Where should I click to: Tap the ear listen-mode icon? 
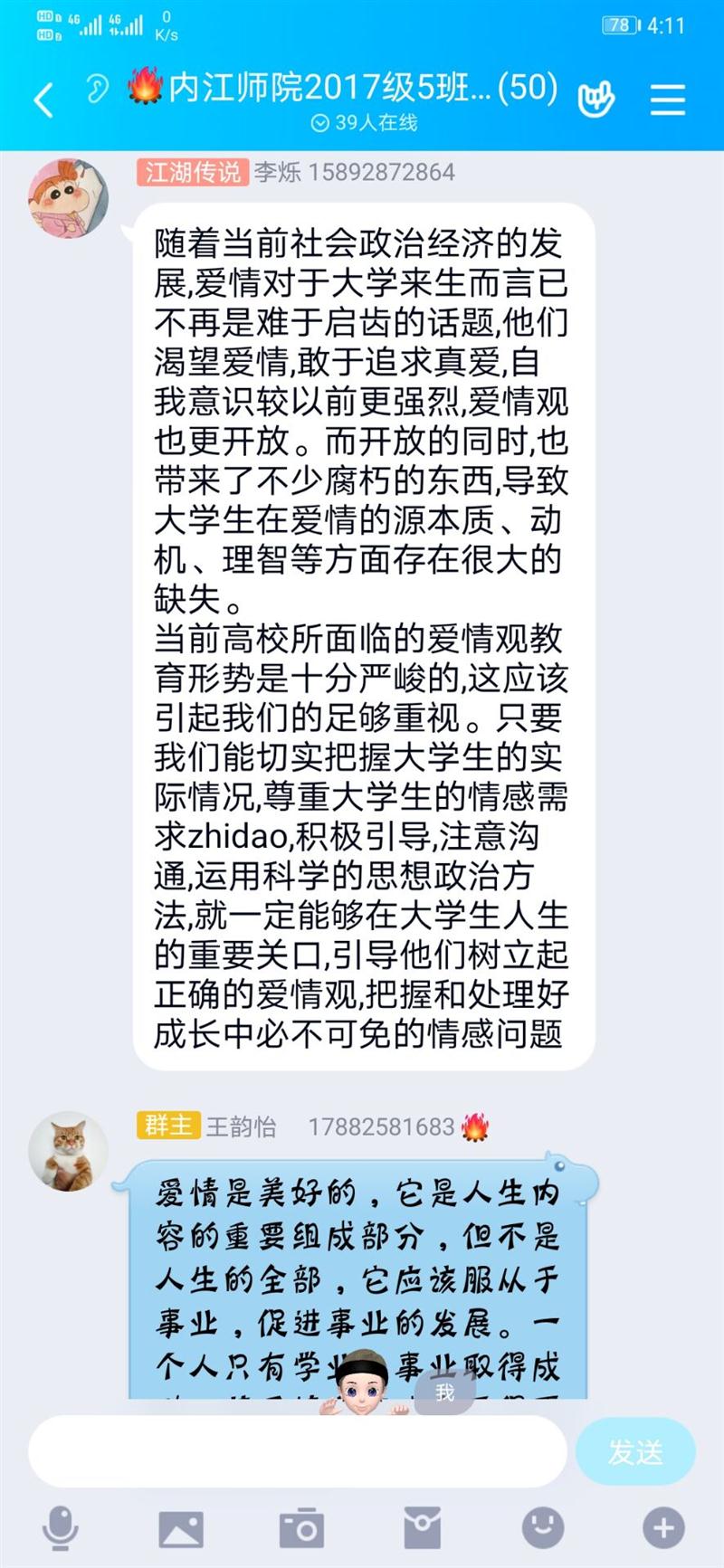tap(96, 90)
